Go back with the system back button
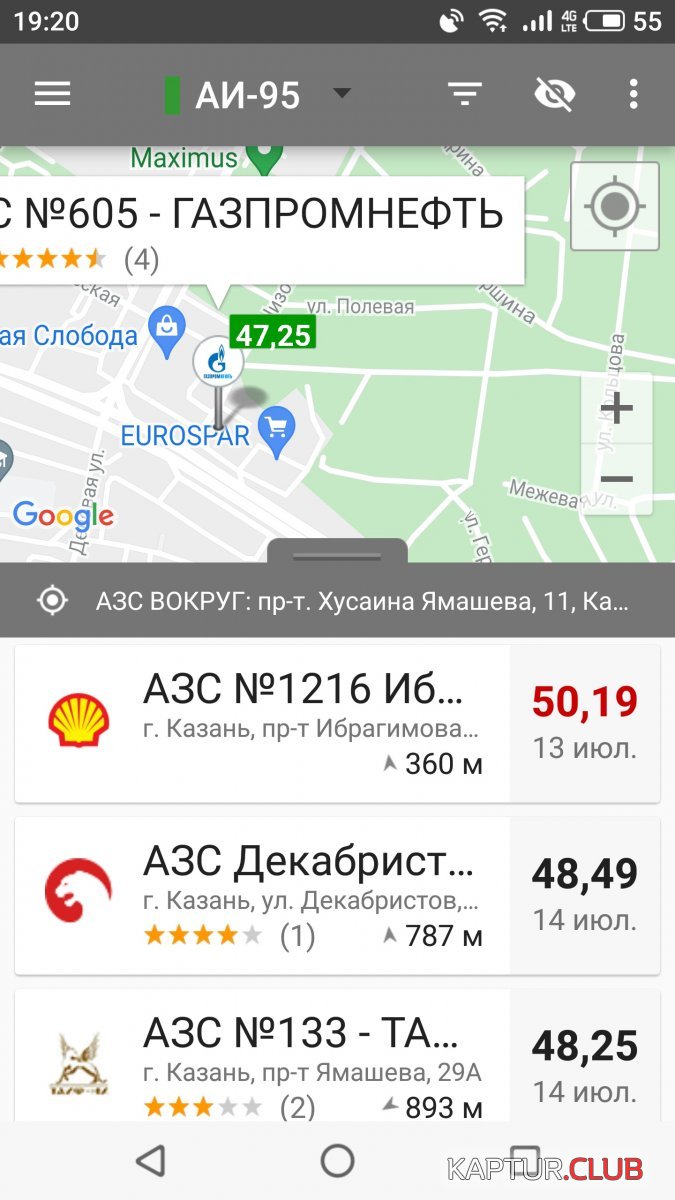 pos(150,1161)
